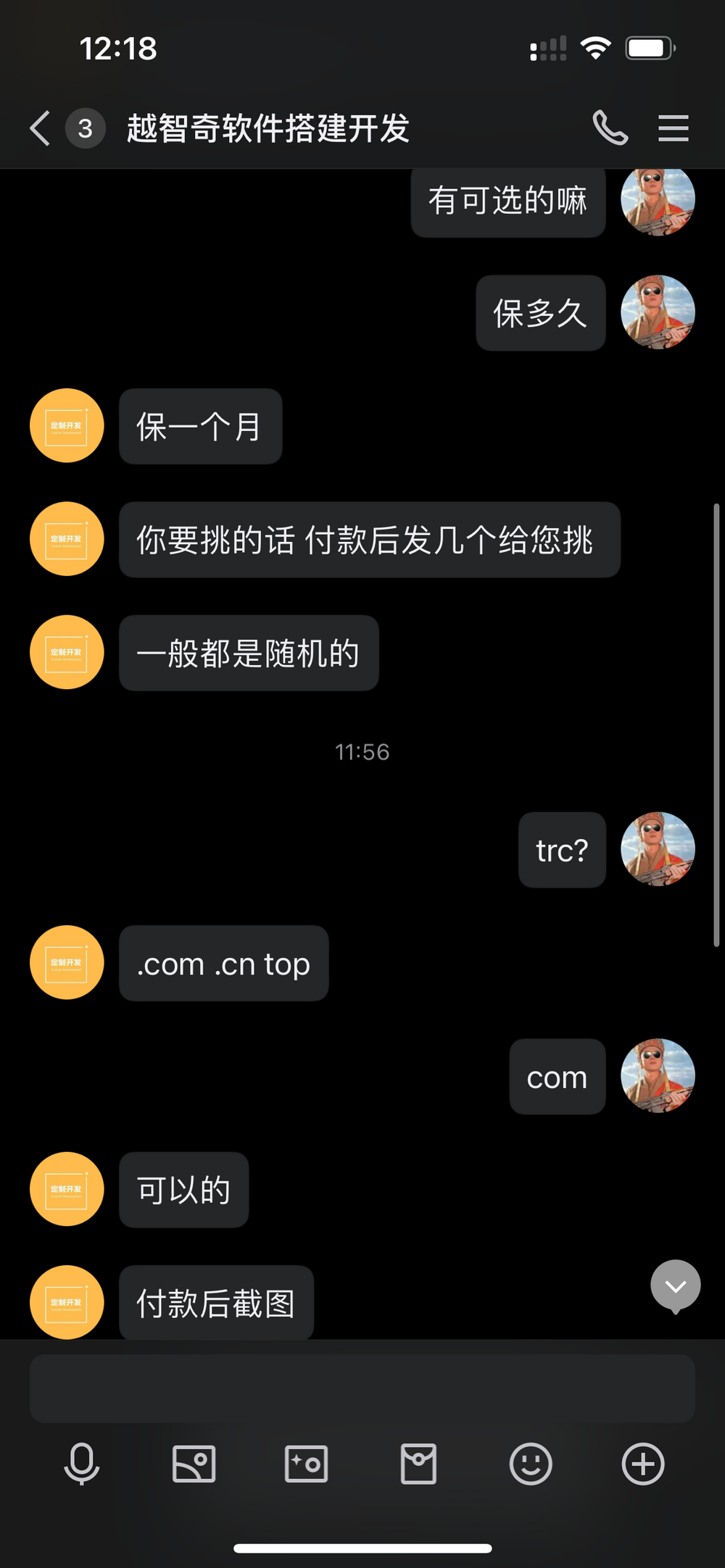Open the emoji picker smiley icon
The image size is (725, 1568).
tap(530, 1464)
